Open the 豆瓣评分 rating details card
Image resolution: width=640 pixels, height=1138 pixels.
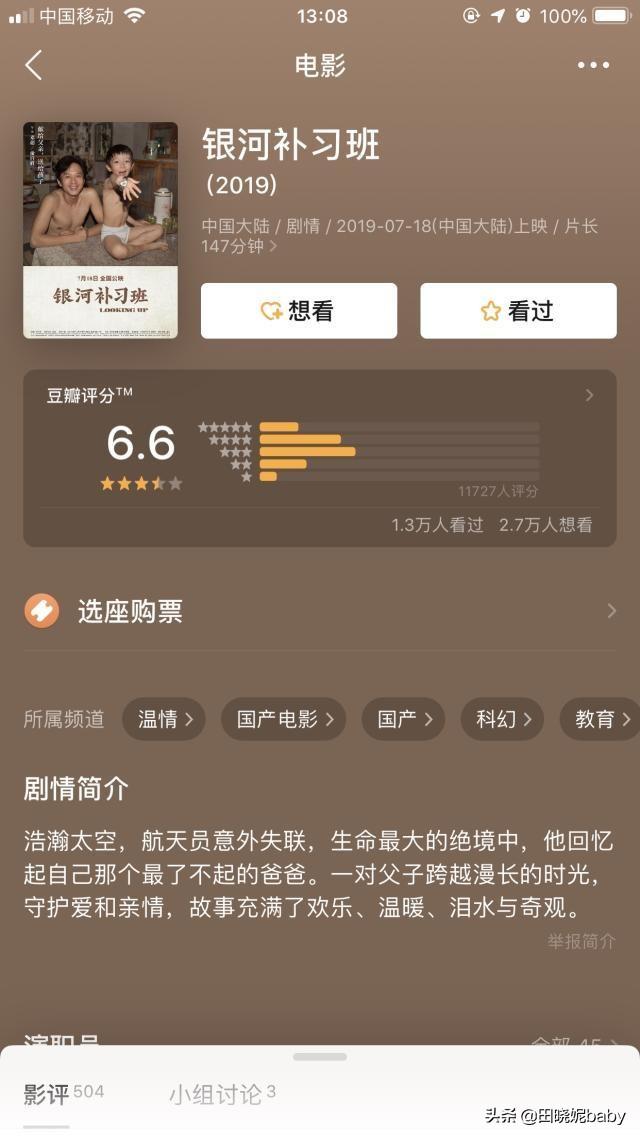pos(320,458)
